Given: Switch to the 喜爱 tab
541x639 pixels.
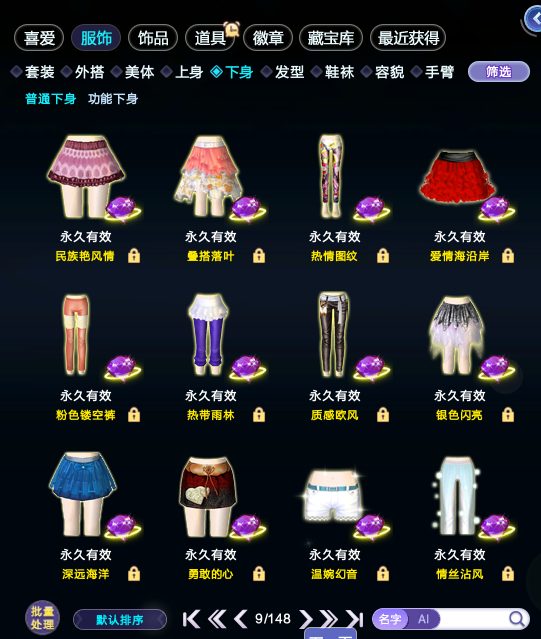Looking at the screenshot, I should tap(39, 38).
